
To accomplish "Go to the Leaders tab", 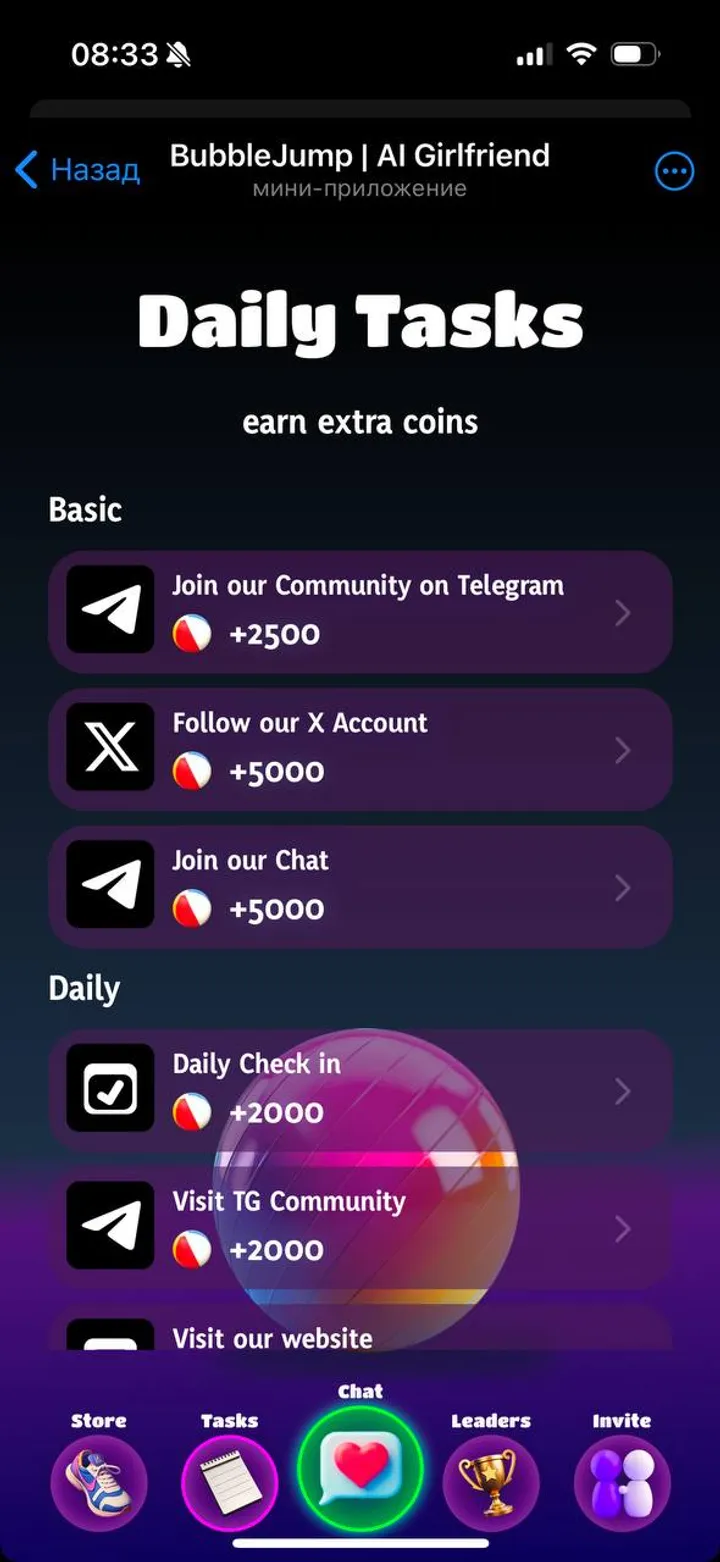I will (x=491, y=1481).
